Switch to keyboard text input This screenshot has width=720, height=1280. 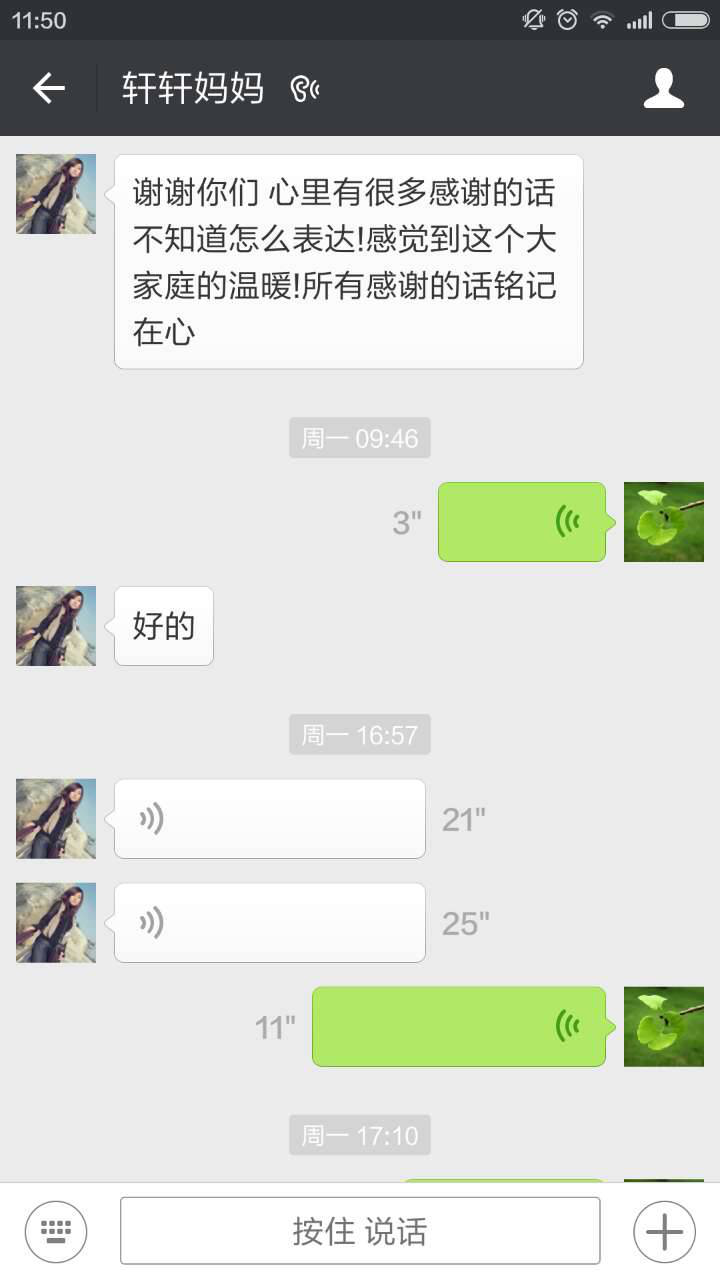(56, 1231)
